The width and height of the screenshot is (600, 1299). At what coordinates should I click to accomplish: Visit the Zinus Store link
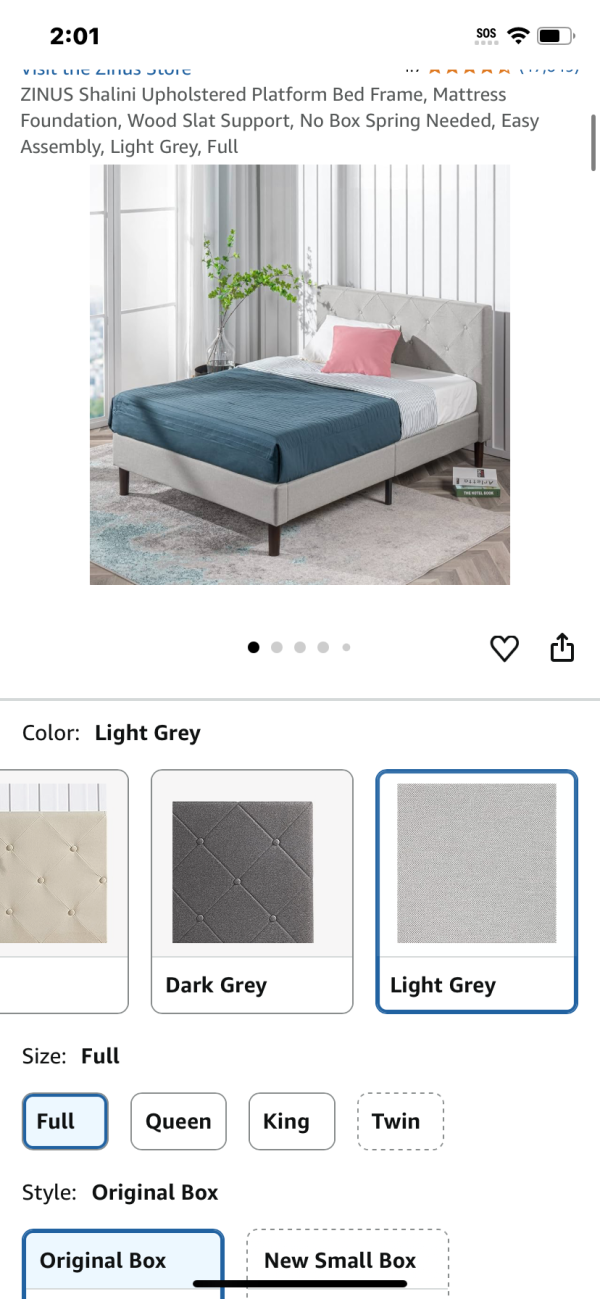click(x=105, y=70)
